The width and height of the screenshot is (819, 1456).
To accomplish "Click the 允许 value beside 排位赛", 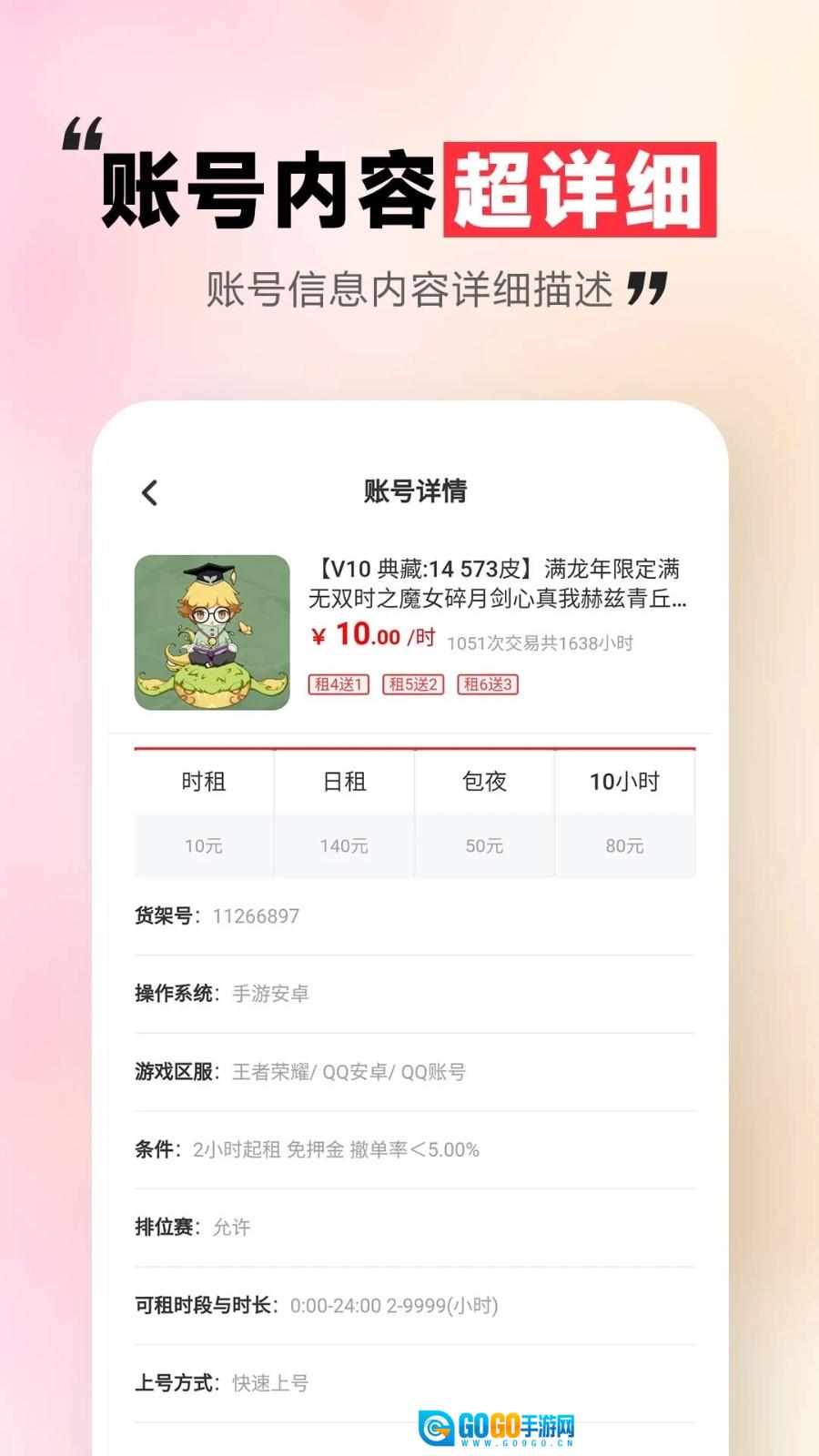I will coord(229,1227).
